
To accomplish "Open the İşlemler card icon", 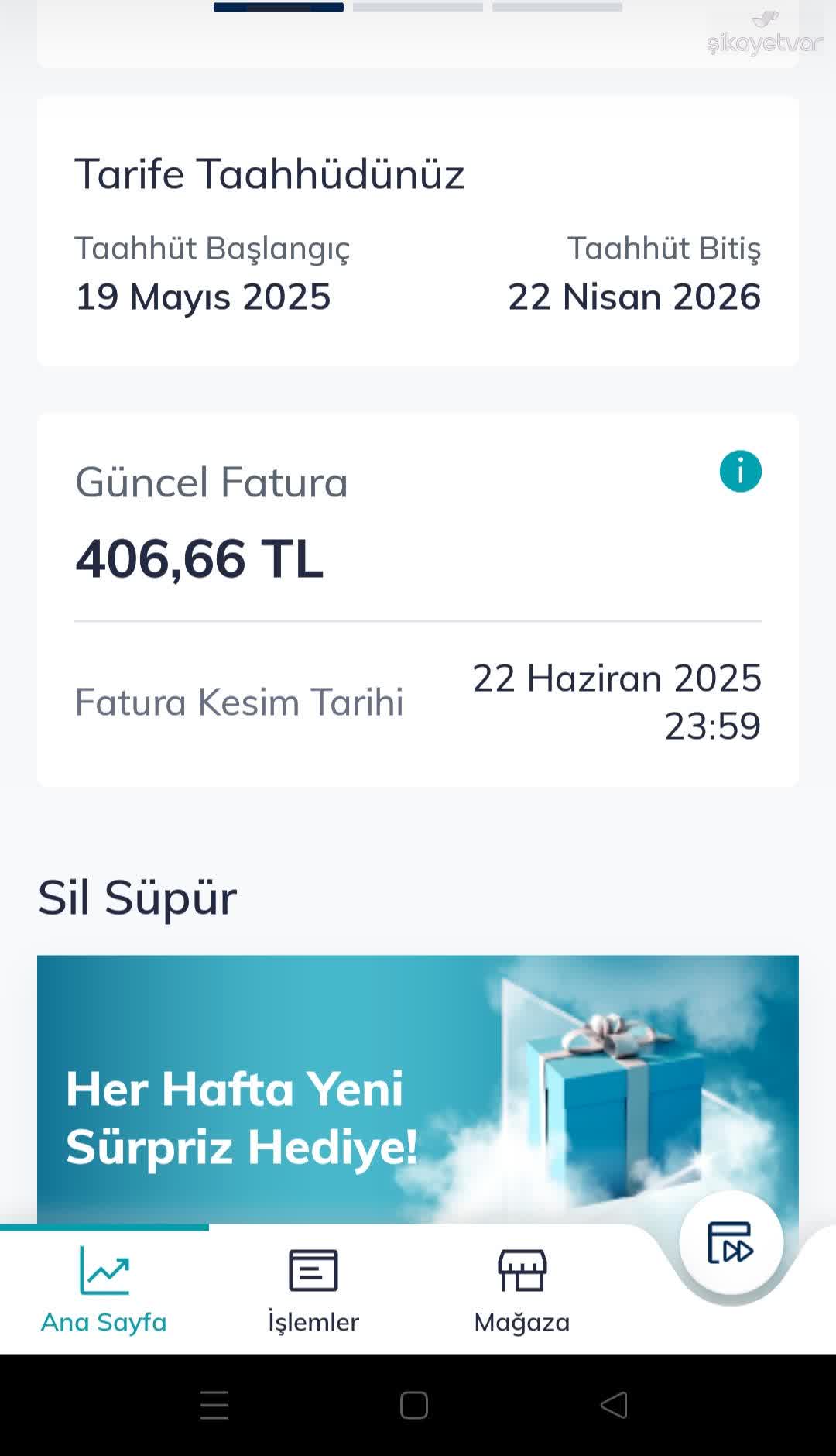I will click(311, 1269).
